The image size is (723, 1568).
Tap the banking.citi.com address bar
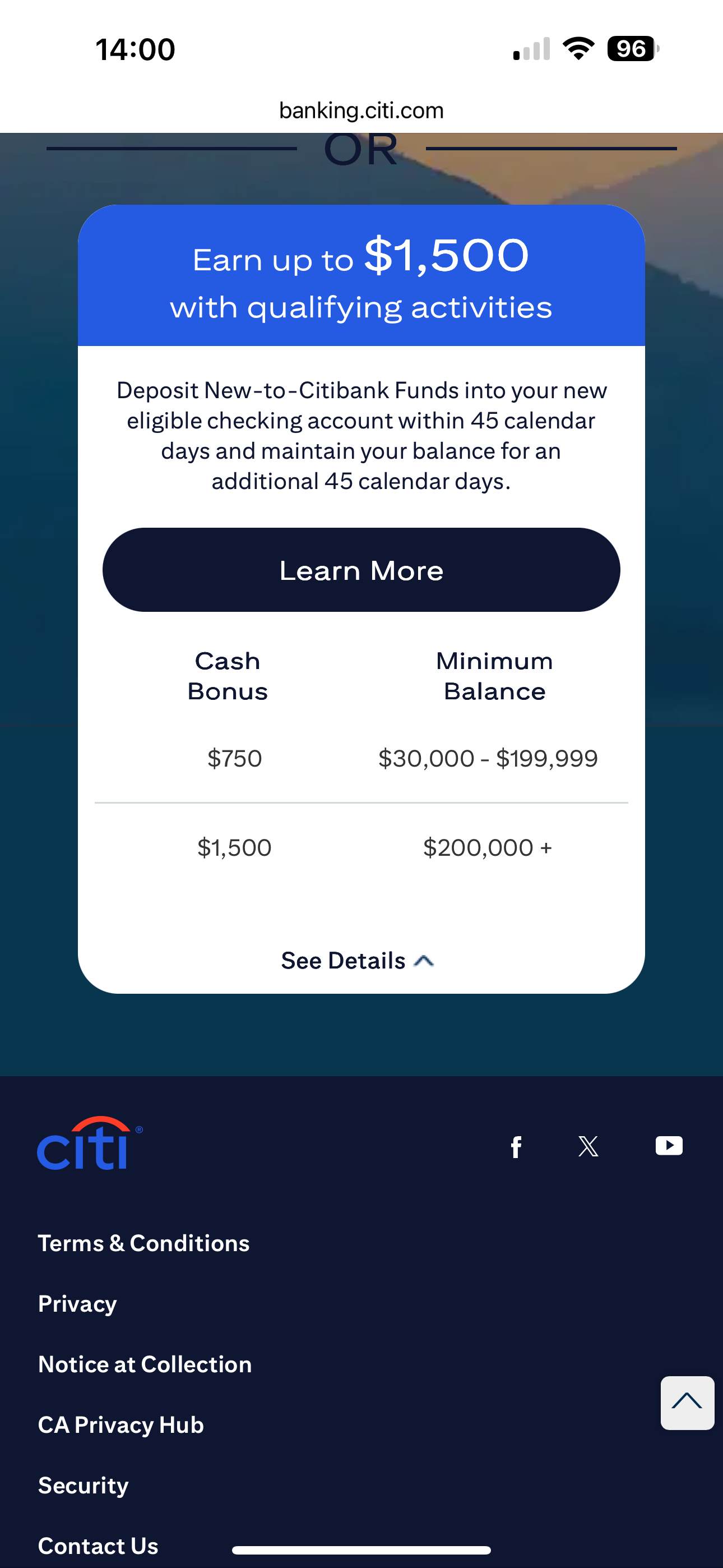tap(361, 110)
